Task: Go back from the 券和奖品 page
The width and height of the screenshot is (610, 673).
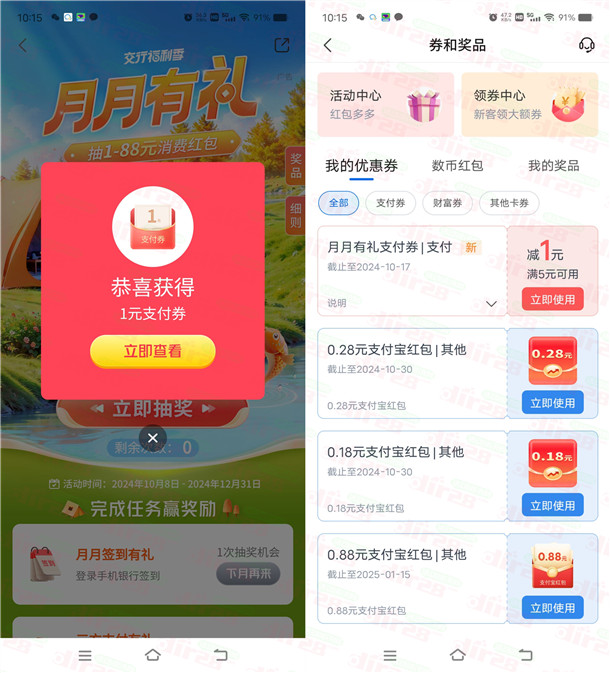Action: 327,45
